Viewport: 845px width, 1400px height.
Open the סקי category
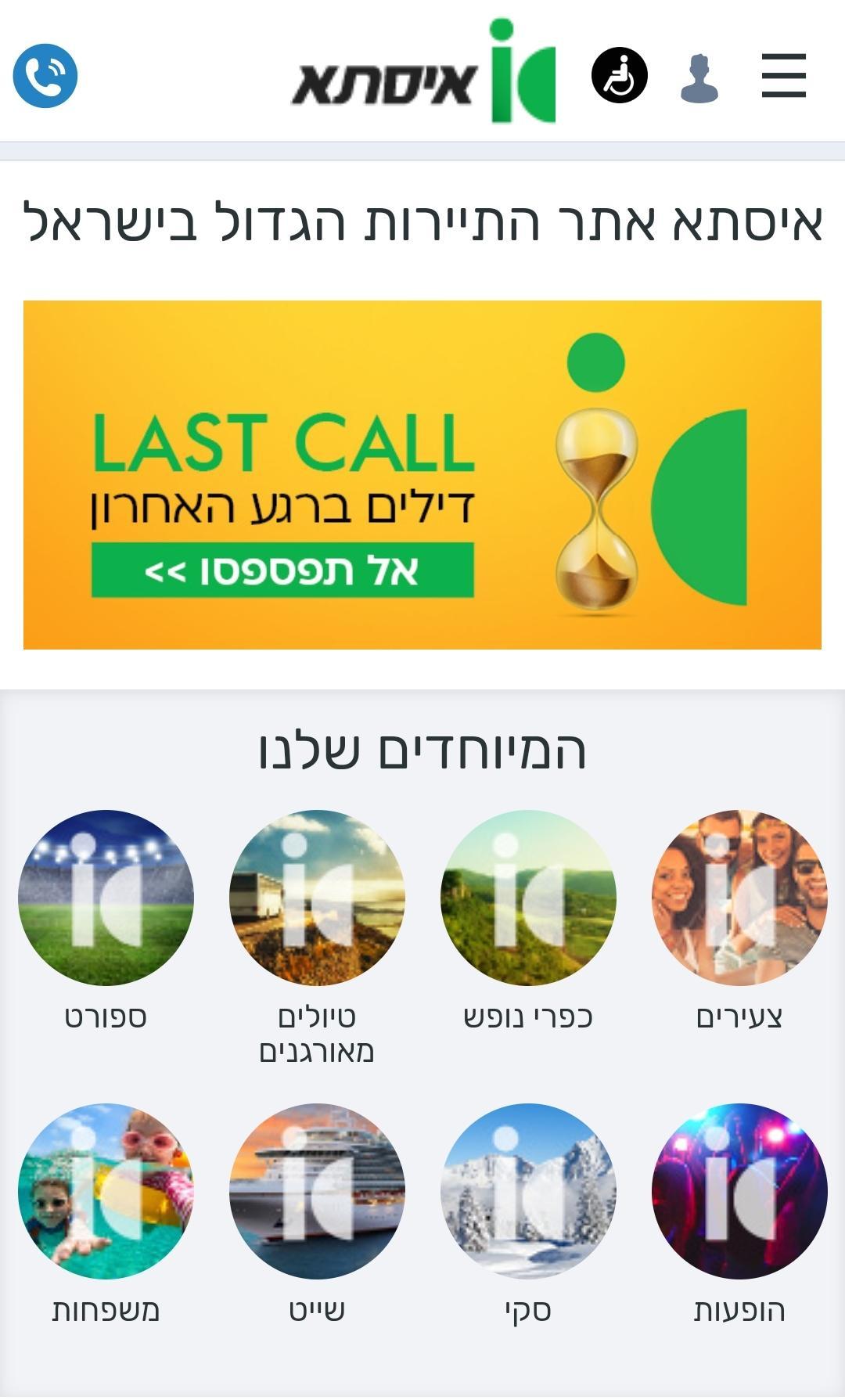(528, 1190)
